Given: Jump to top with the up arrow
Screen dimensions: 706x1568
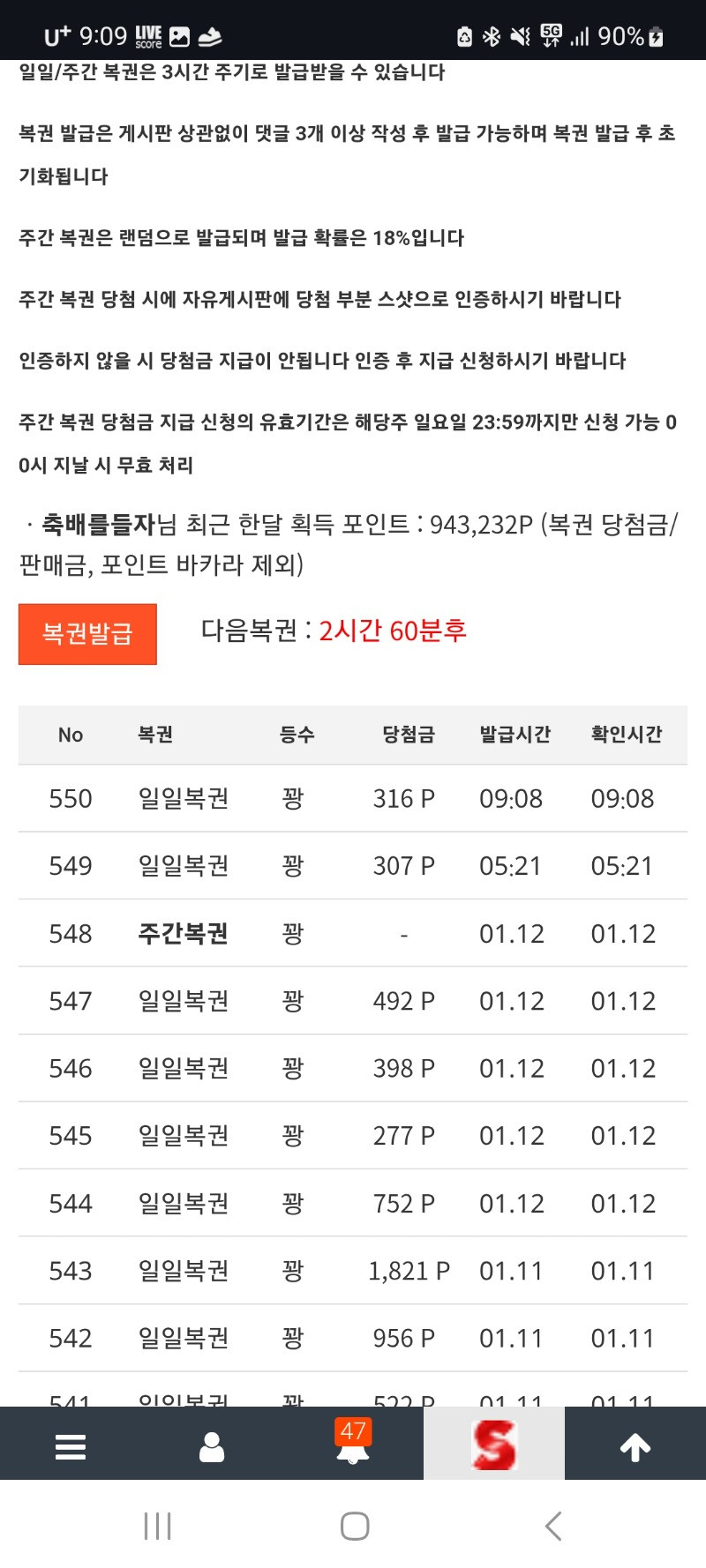Looking at the screenshot, I should (x=635, y=1446).
